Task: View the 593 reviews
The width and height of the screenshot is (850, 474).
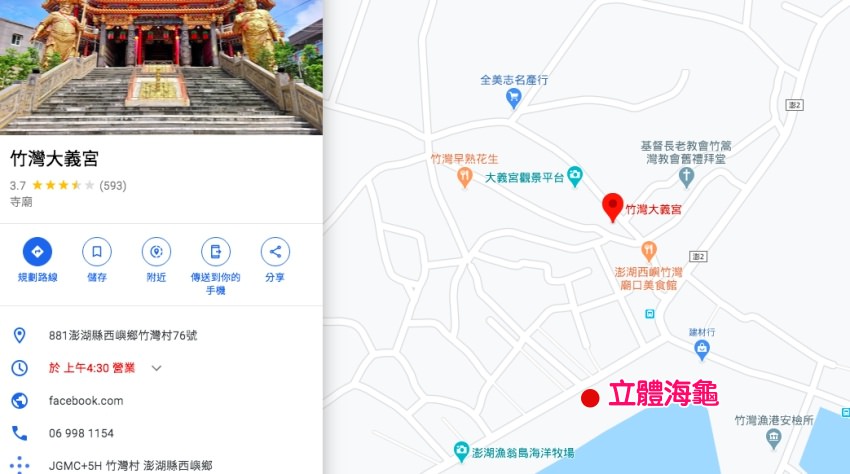Action: (x=113, y=185)
